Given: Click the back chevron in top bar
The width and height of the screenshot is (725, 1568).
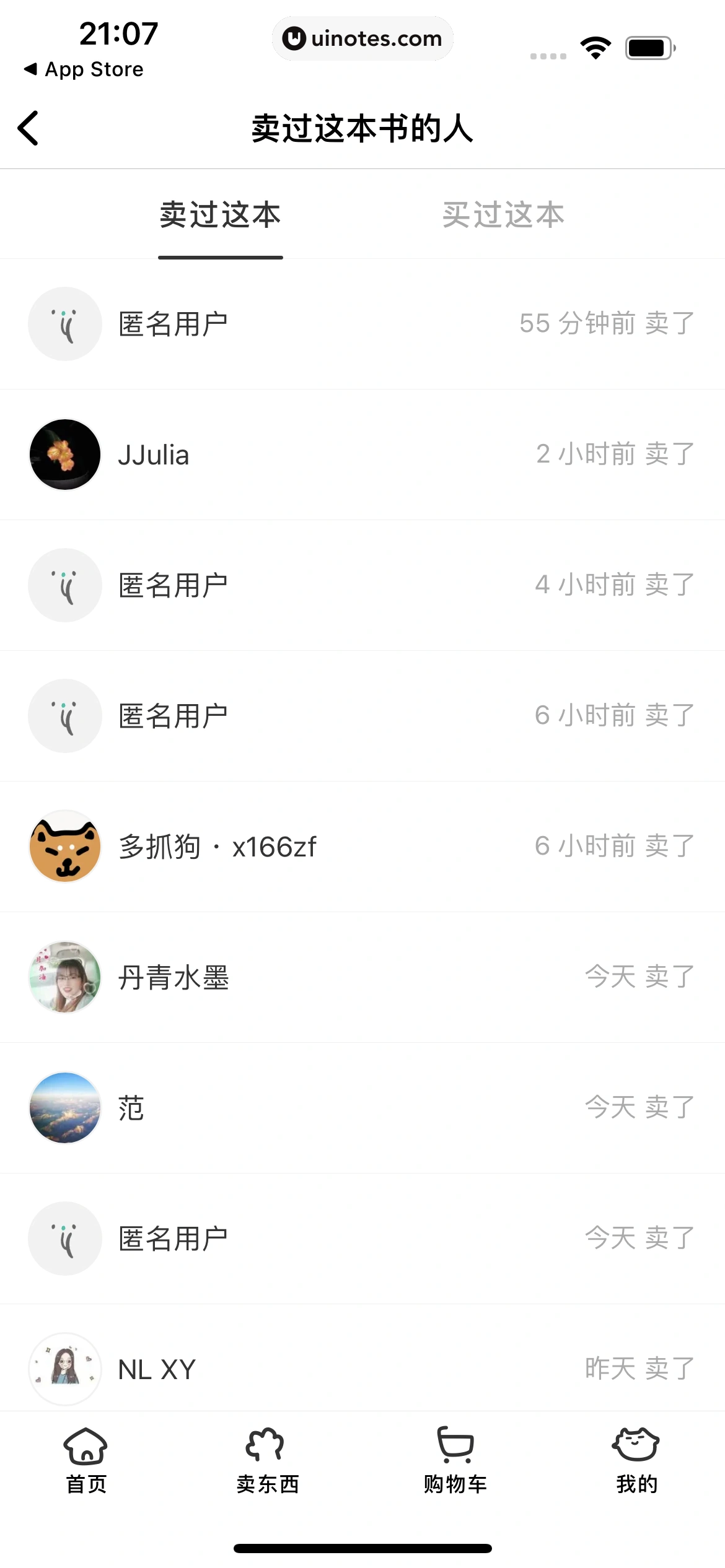Looking at the screenshot, I should [x=28, y=127].
